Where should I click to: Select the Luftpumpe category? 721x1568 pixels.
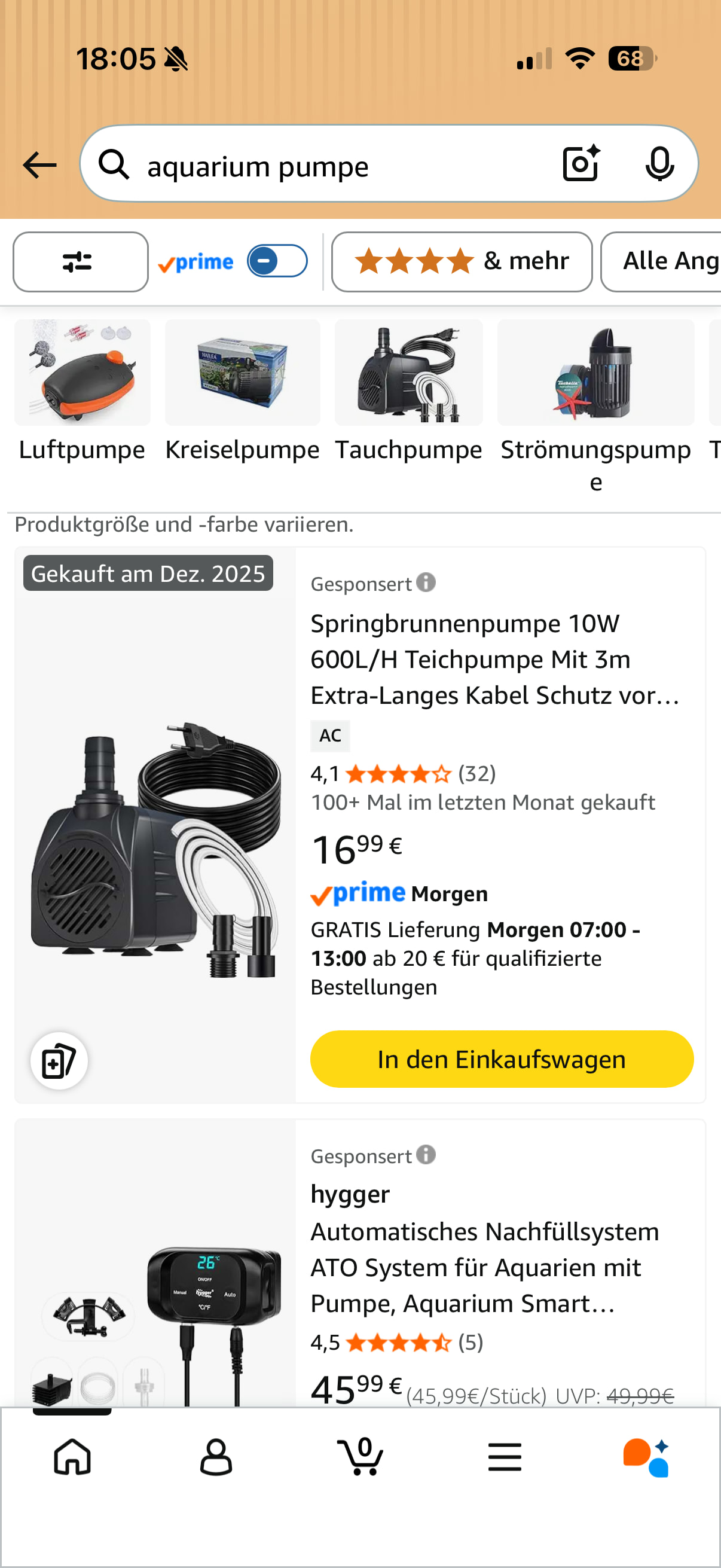(82, 389)
